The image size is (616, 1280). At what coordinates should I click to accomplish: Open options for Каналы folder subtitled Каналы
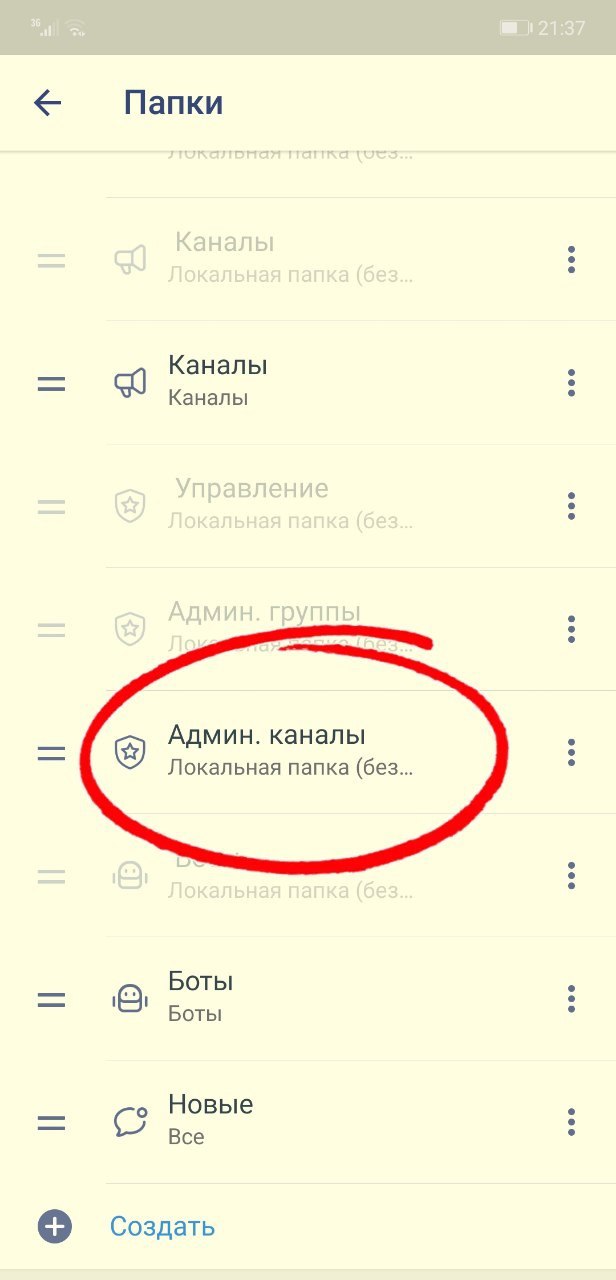[571, 382]
